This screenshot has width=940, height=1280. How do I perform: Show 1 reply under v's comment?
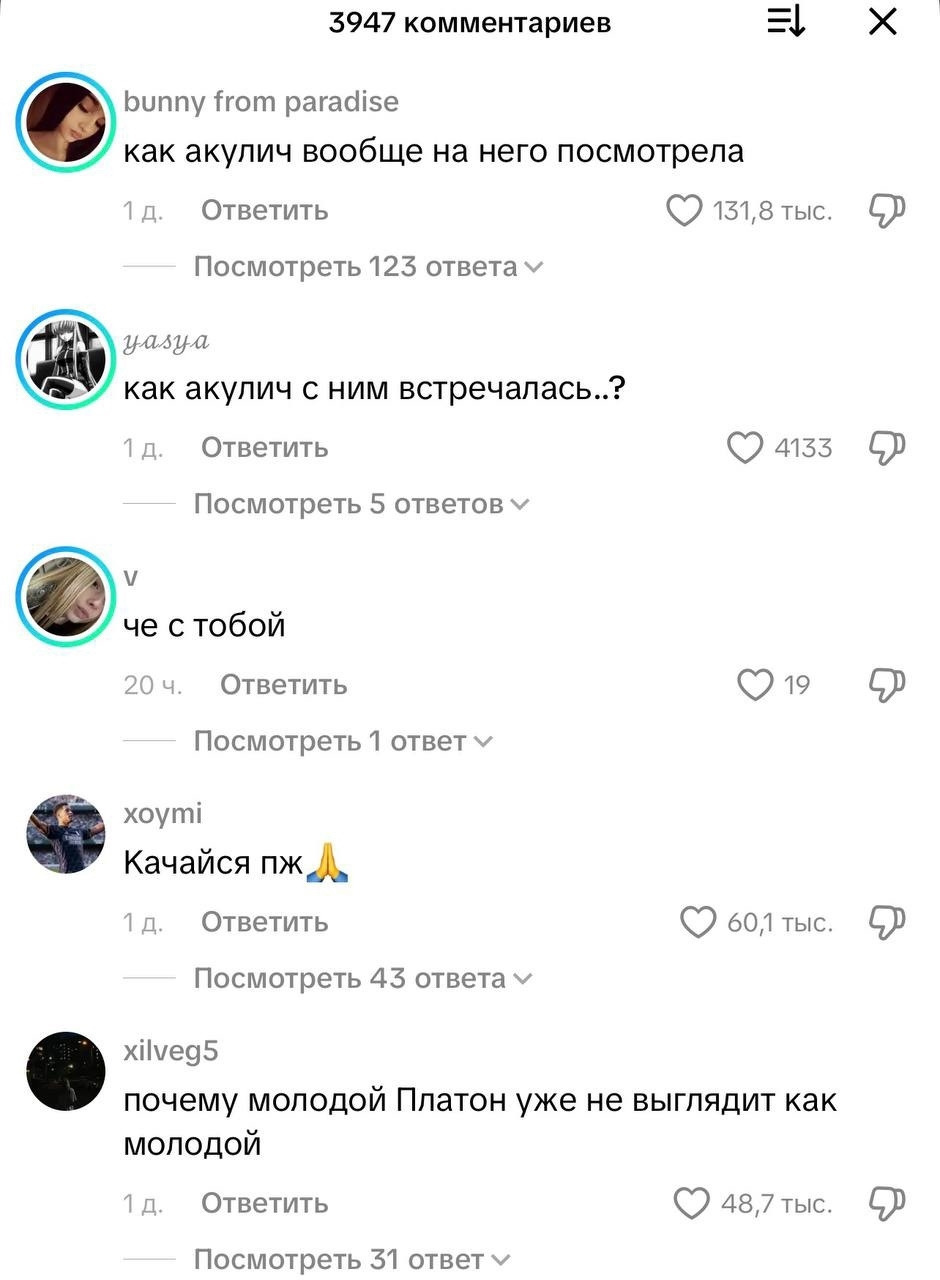pyautogui.click(x=342, y=741)
